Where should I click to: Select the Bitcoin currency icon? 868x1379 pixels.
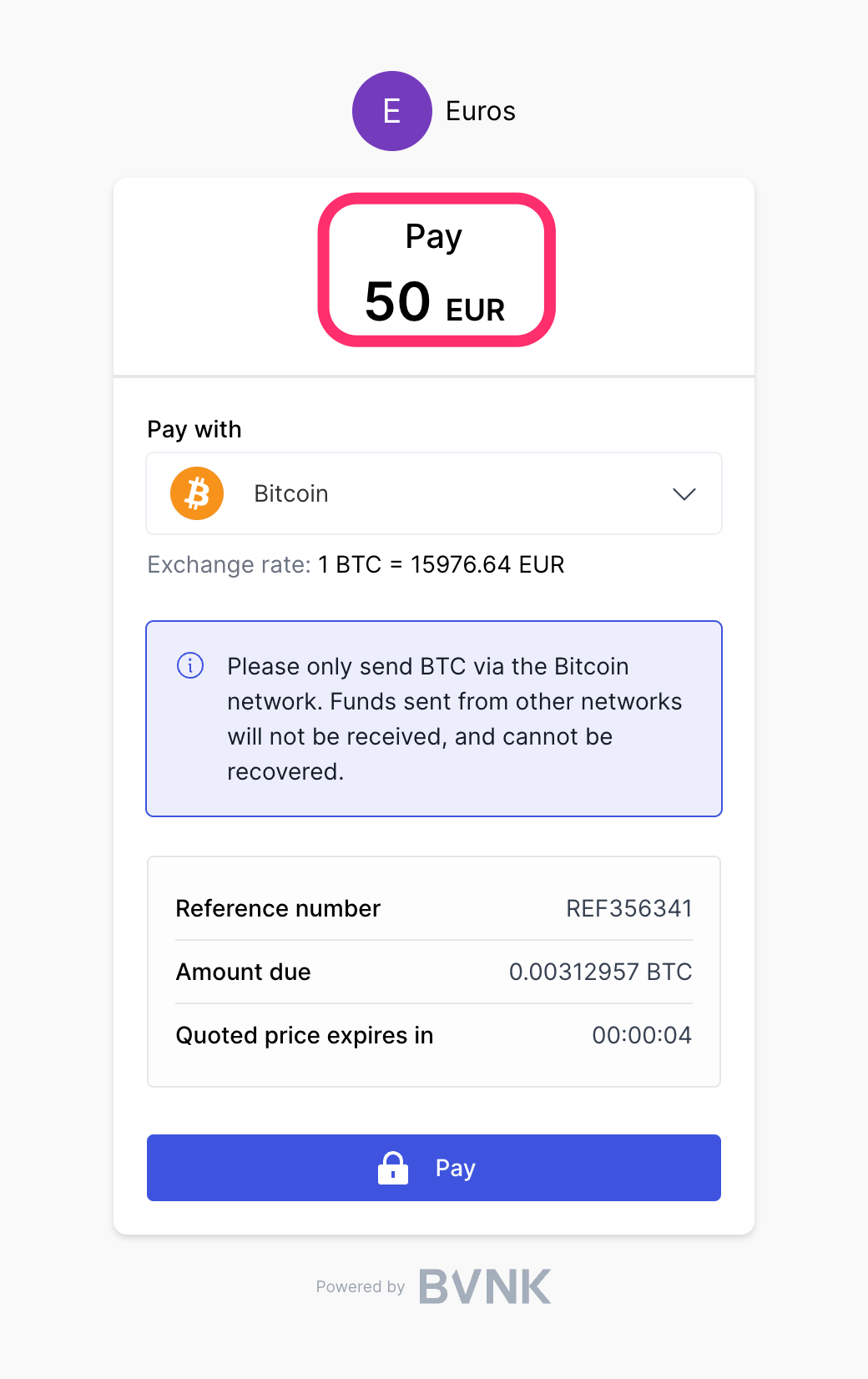click(x=196, y=493)
